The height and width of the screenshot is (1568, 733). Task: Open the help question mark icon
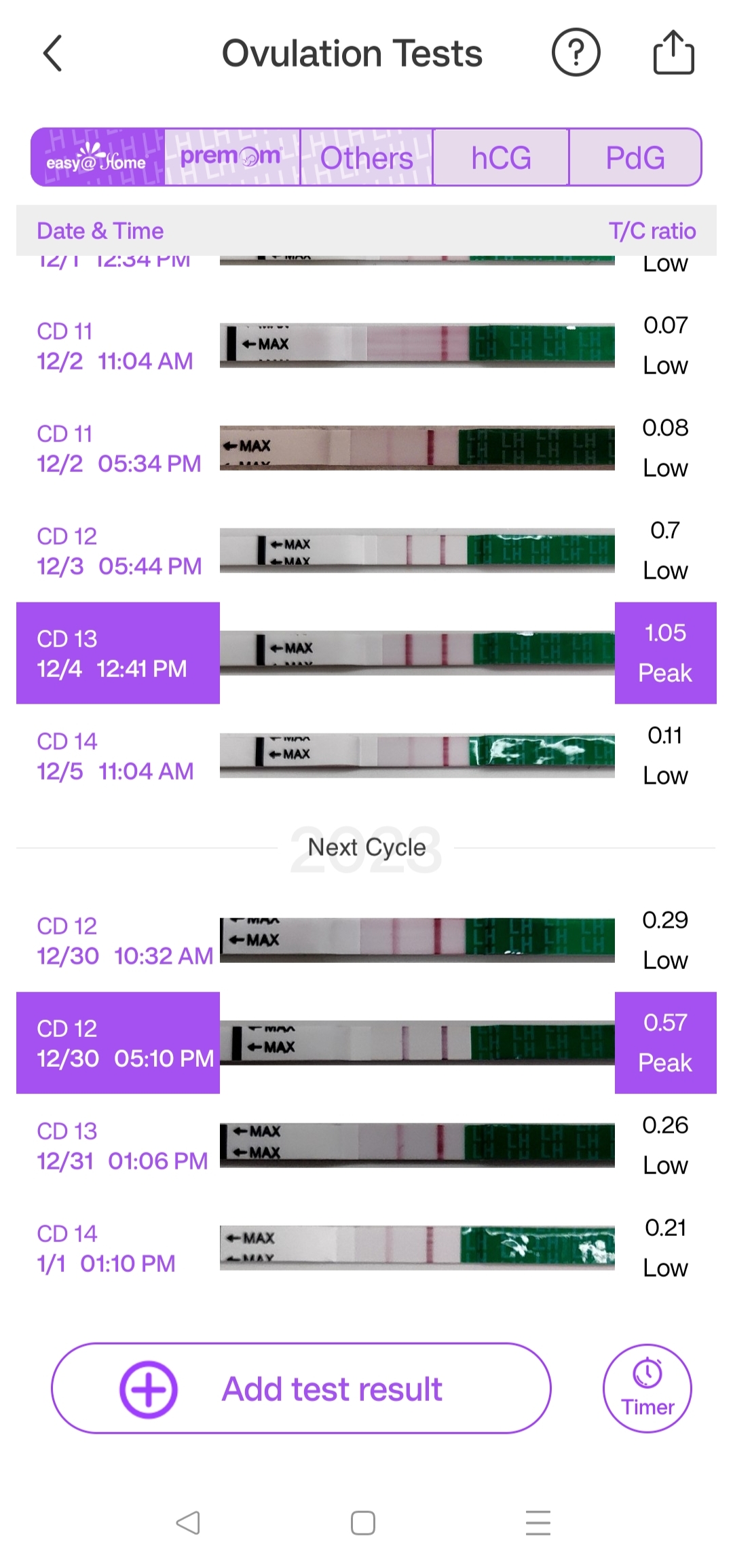(x=576, y=52)
